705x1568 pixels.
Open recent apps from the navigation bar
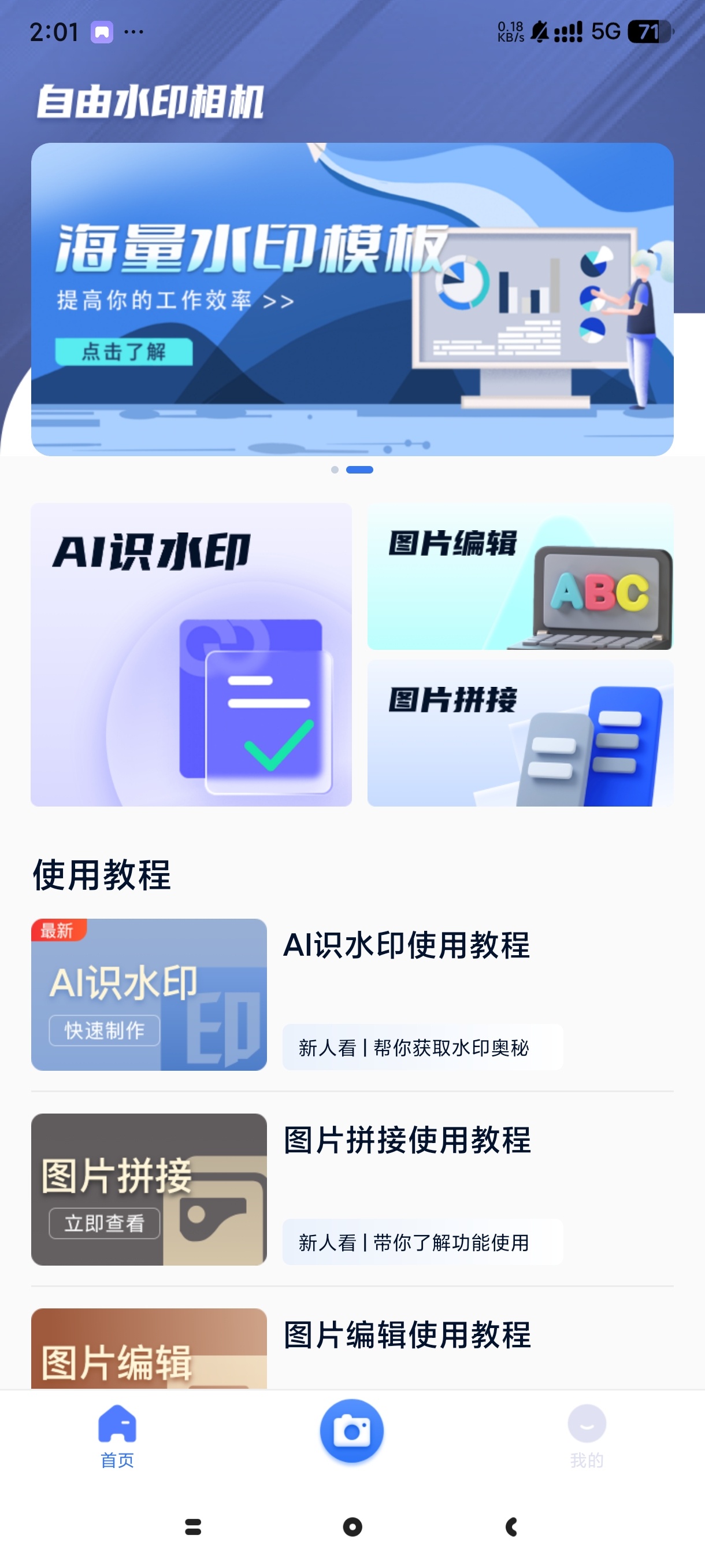point(193,1526)
